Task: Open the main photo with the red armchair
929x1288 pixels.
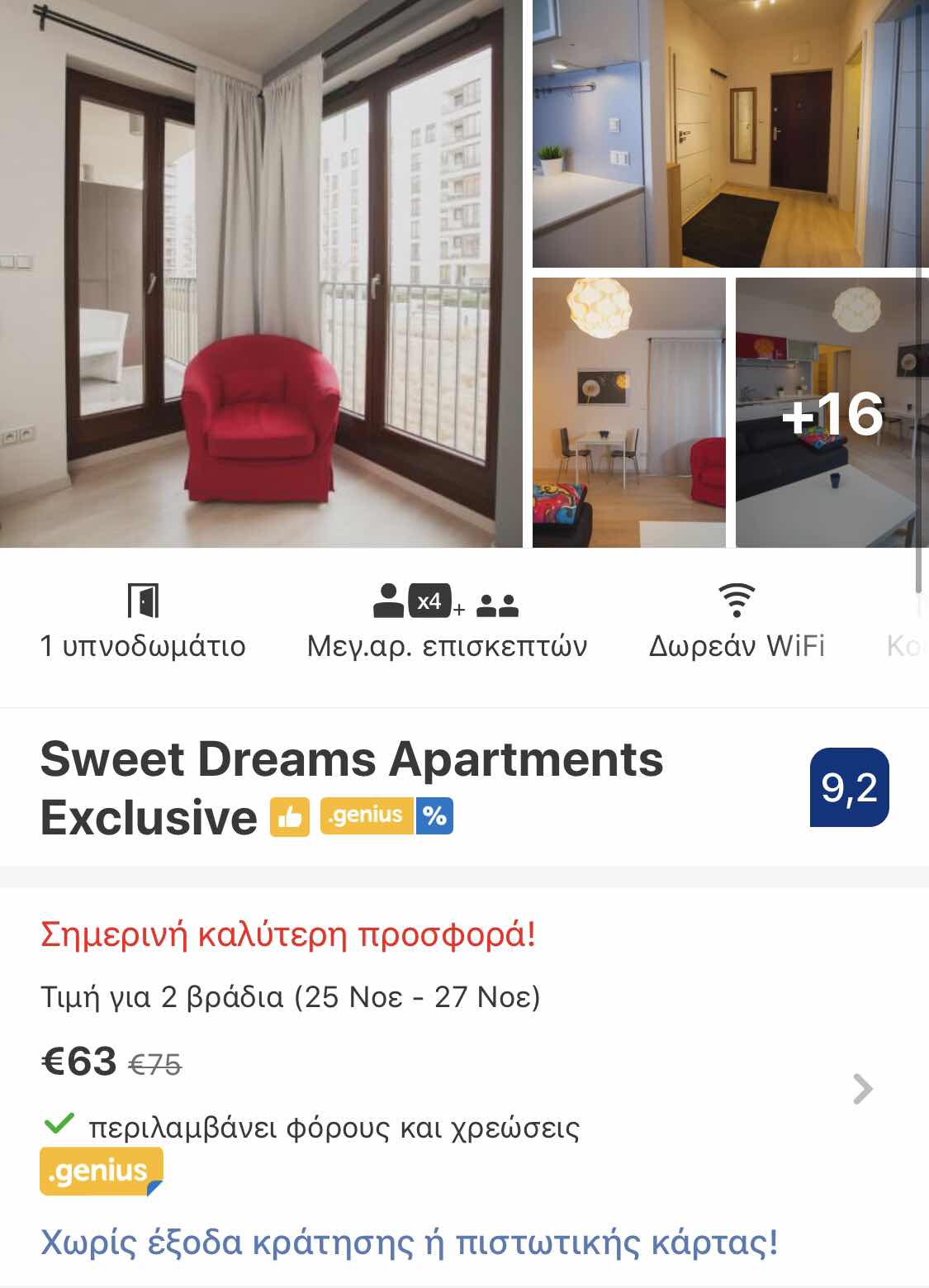Action: (260, 273)
